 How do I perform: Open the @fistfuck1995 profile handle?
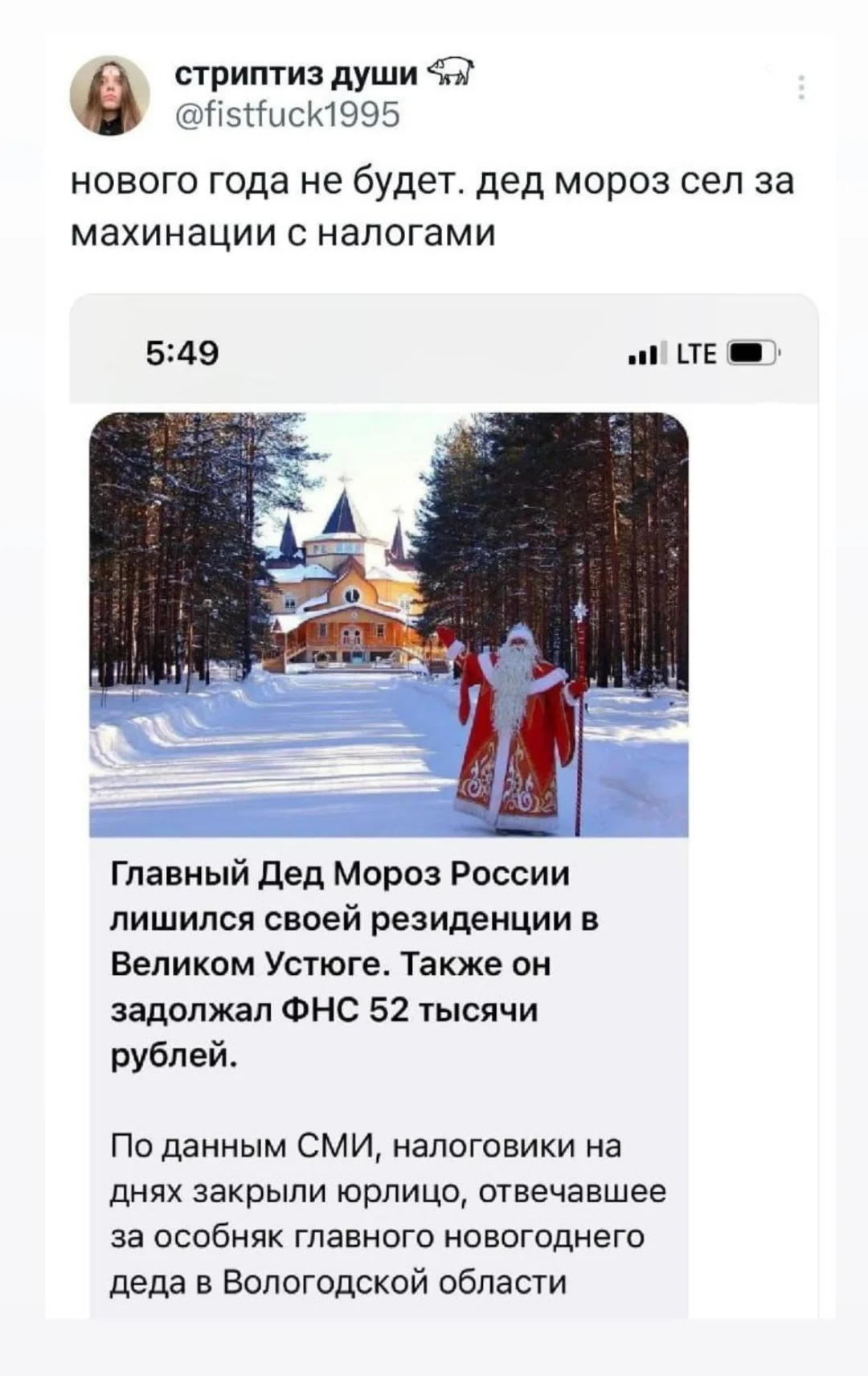[x=289, y=113]
